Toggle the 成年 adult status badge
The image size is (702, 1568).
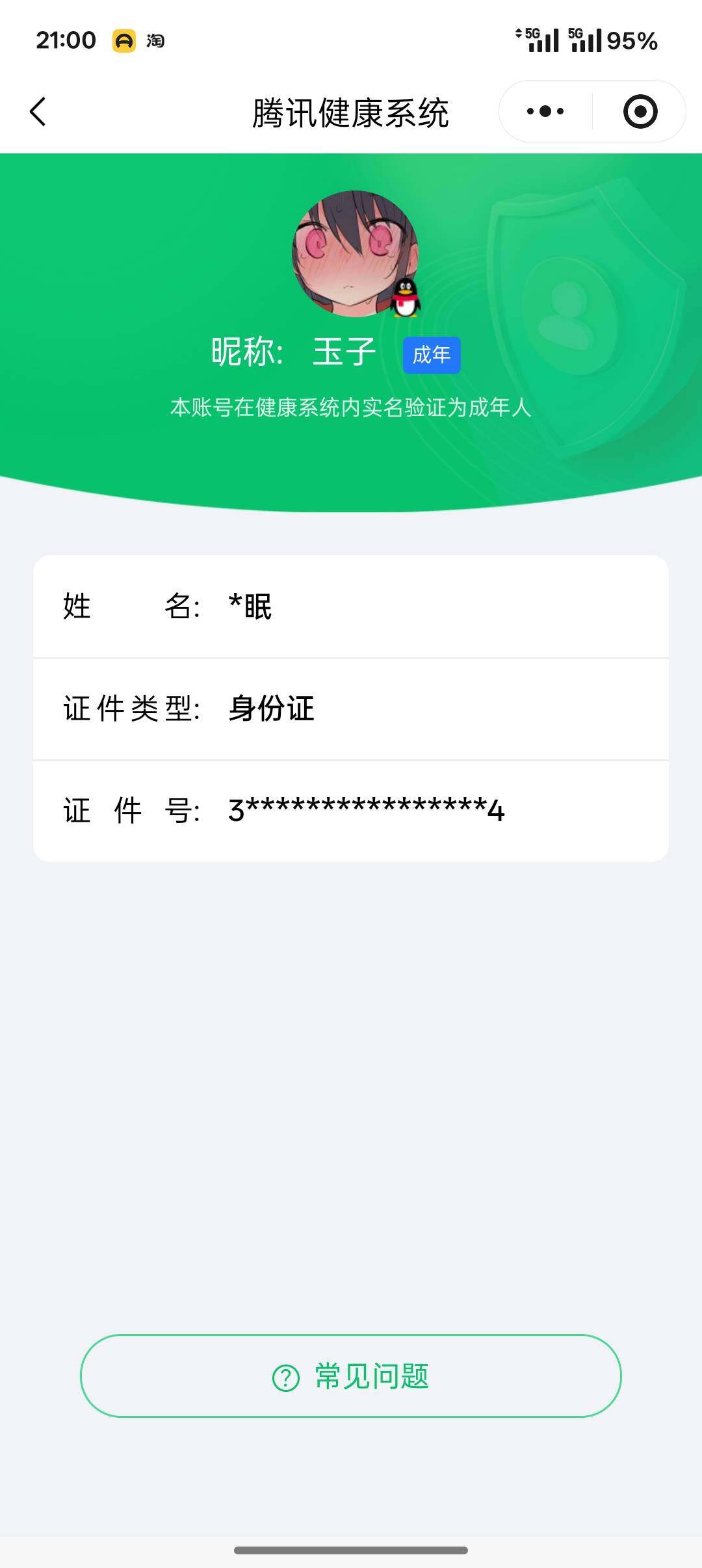(x=432, y=354)
